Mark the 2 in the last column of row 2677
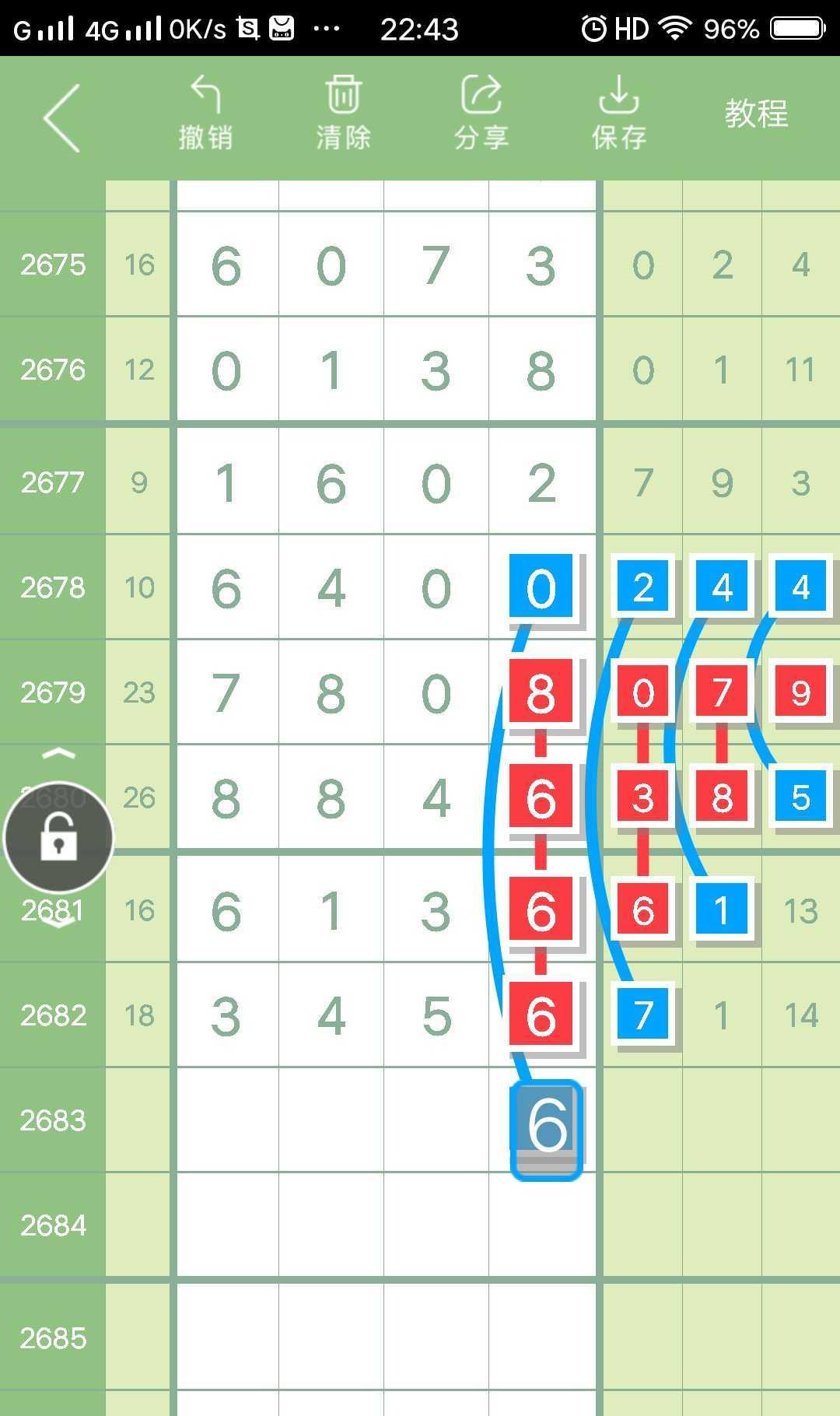This screenshot has width=840, height=1416. tap(541, 482)
